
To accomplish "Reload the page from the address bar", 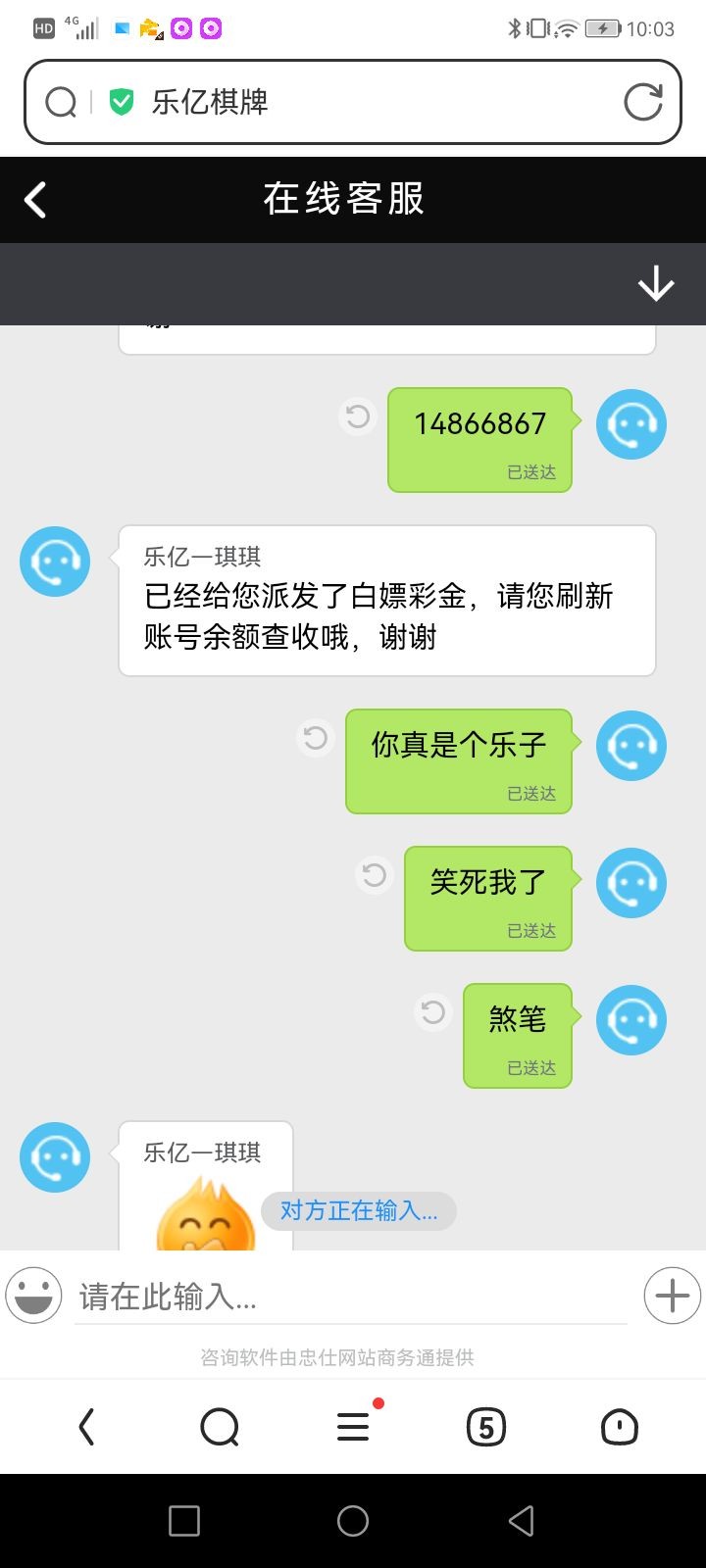I will pyautogui.click(x=643, y=102).
